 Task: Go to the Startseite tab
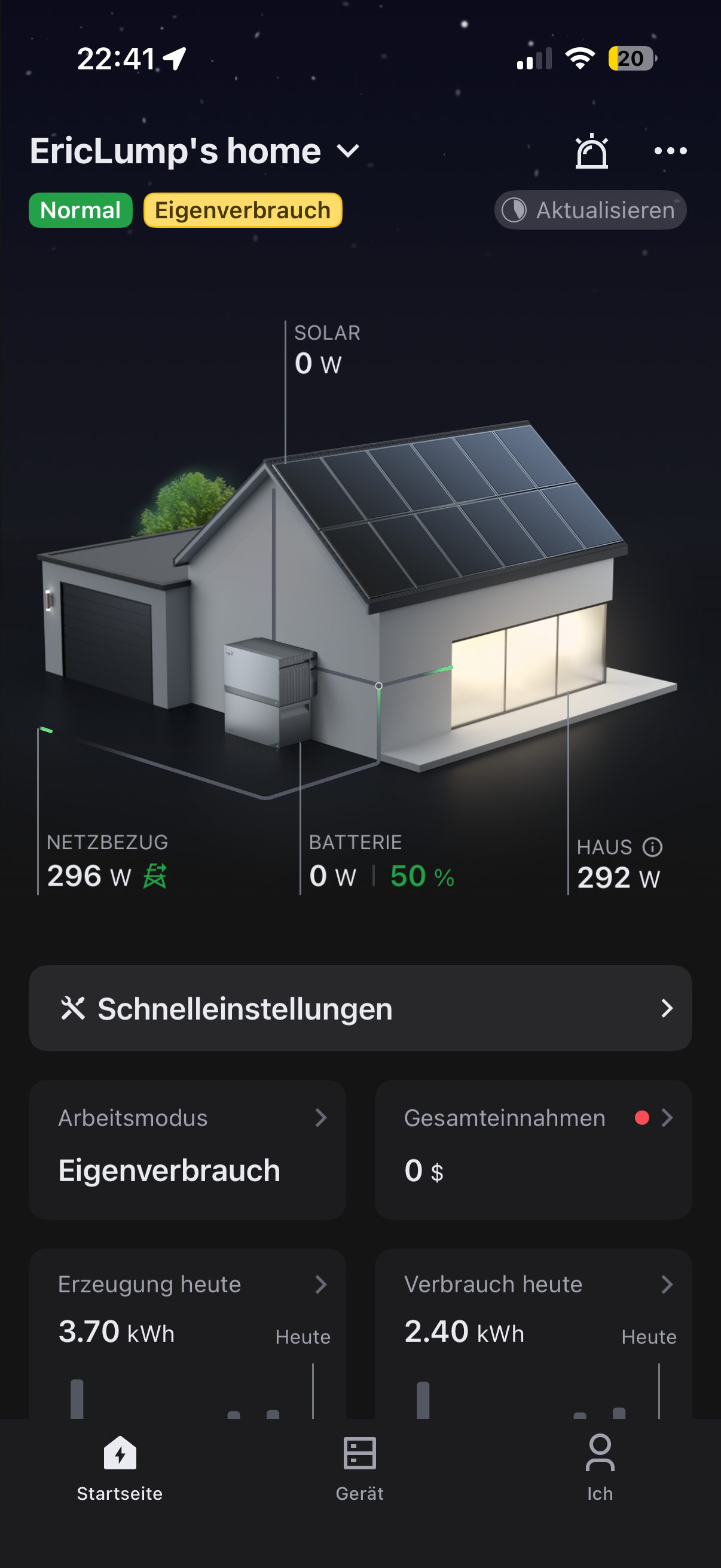coord(120,1468)
